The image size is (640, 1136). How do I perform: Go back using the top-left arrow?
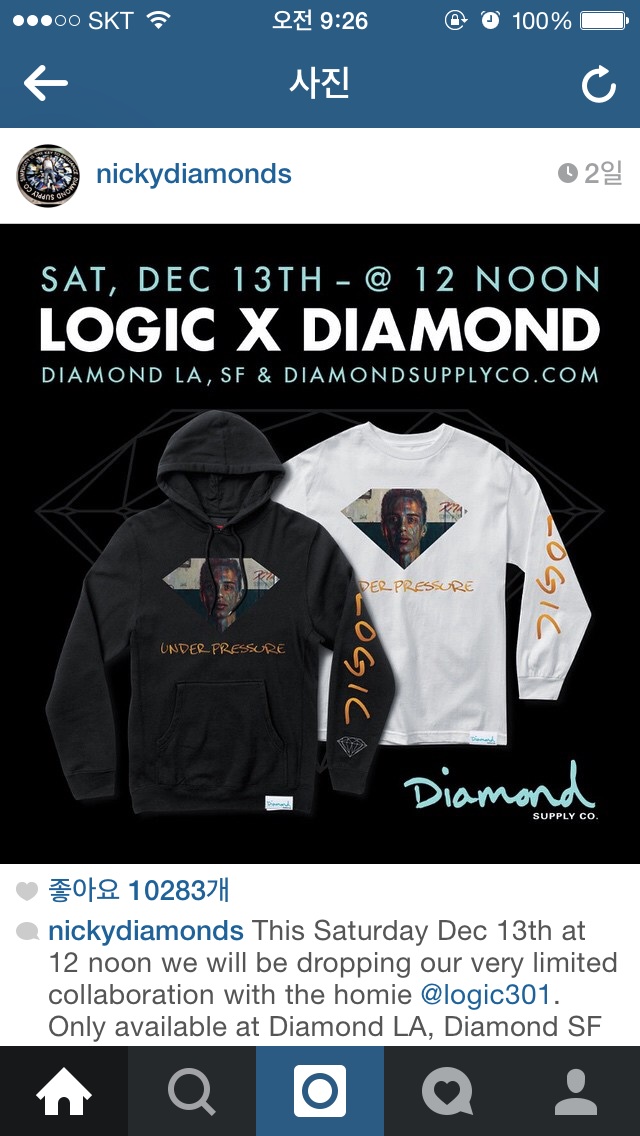(x=46, y=85)
